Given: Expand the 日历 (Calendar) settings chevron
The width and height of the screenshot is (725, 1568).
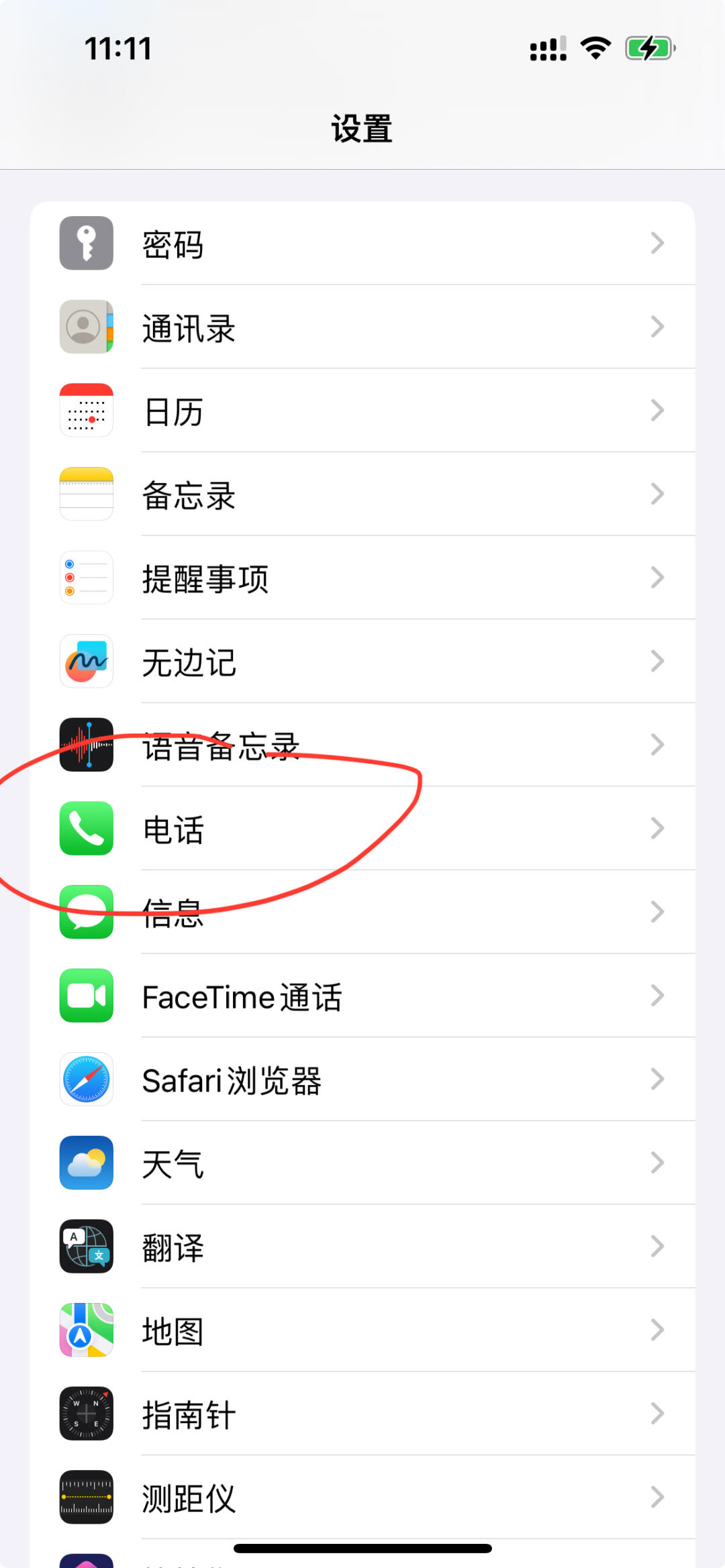Looking at the screenshot, I should pyautogui.click(x=657, y=411).
